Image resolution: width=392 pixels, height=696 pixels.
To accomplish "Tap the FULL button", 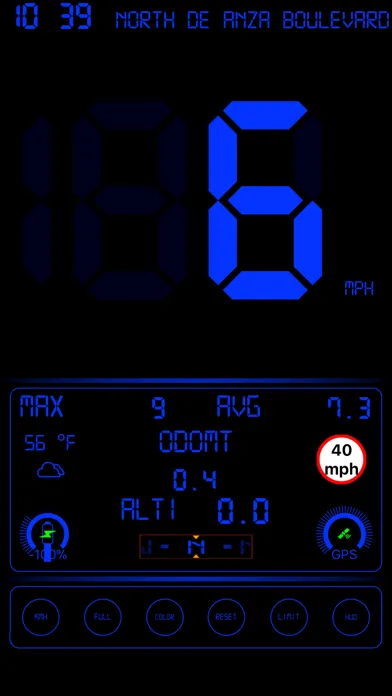I will coord(103,617).
